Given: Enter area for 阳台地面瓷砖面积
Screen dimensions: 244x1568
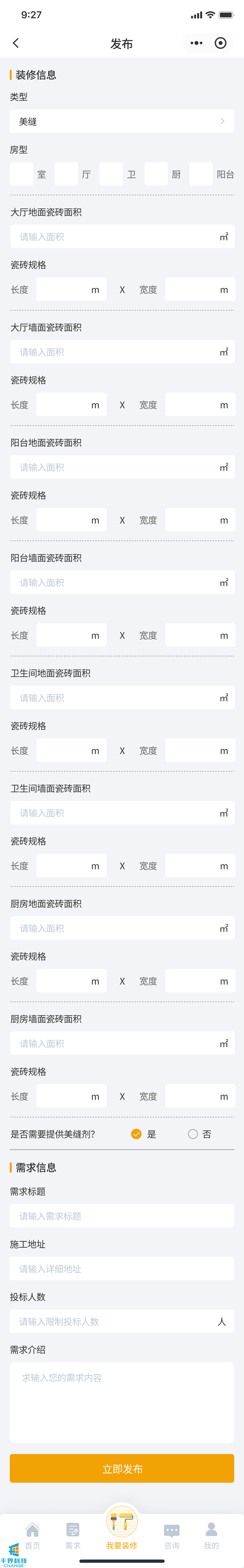Looking at the screenshot, I should [x=116, y=467].
